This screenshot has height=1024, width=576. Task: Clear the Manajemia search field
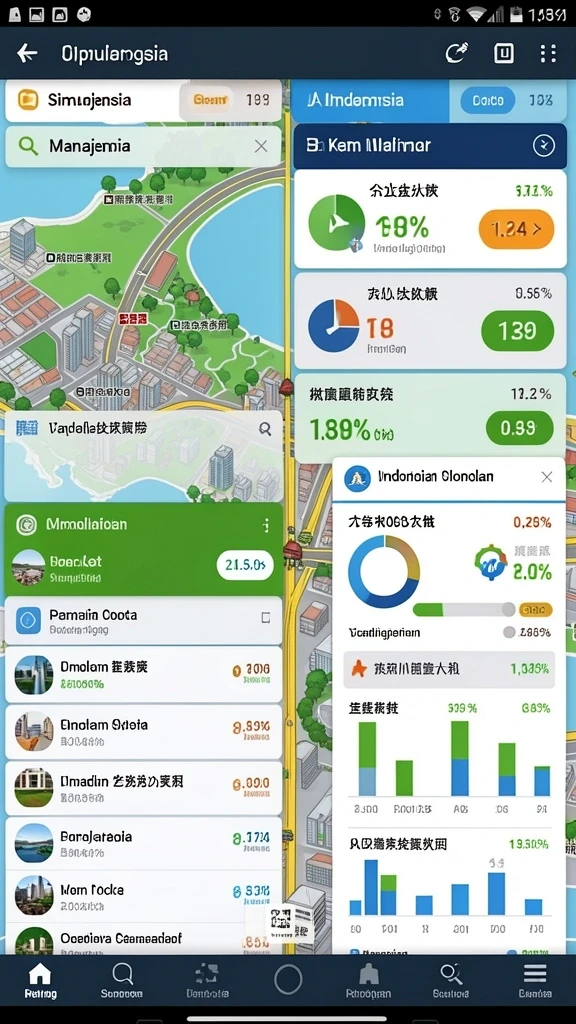point(261,146)
